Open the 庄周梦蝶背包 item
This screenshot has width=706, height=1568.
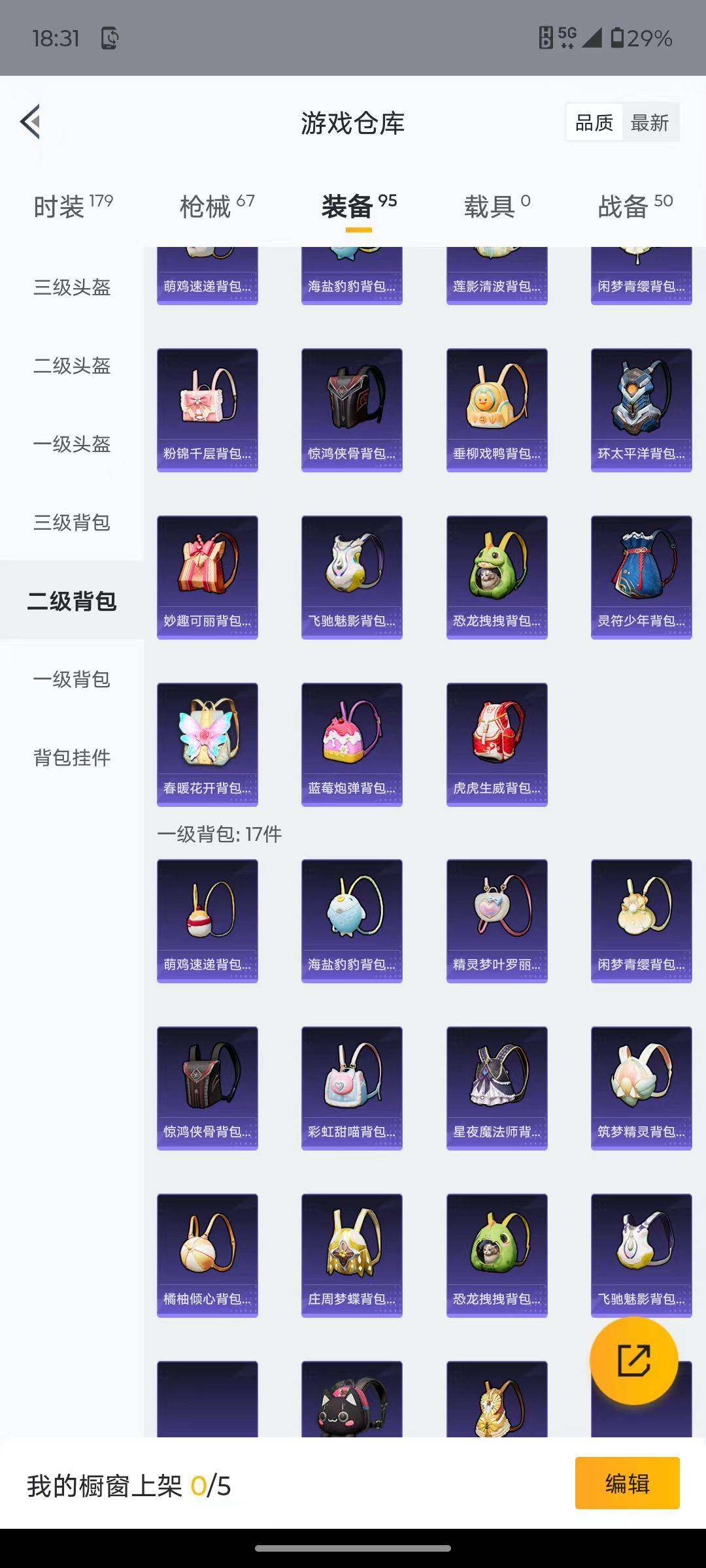click(352, 1255)
